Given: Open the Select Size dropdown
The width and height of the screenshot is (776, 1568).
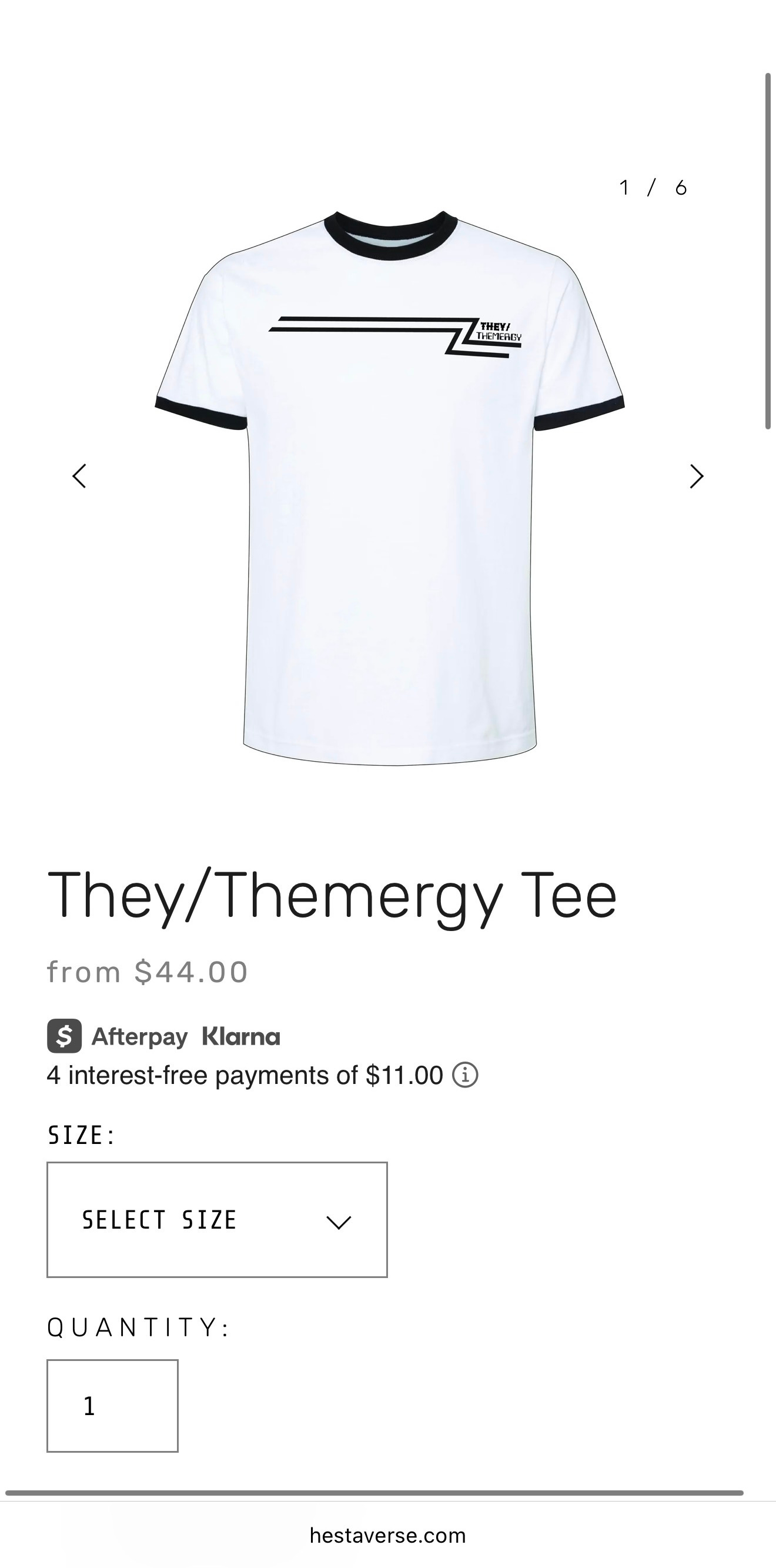Looking at the screenshot, I should coord(217,1220).
